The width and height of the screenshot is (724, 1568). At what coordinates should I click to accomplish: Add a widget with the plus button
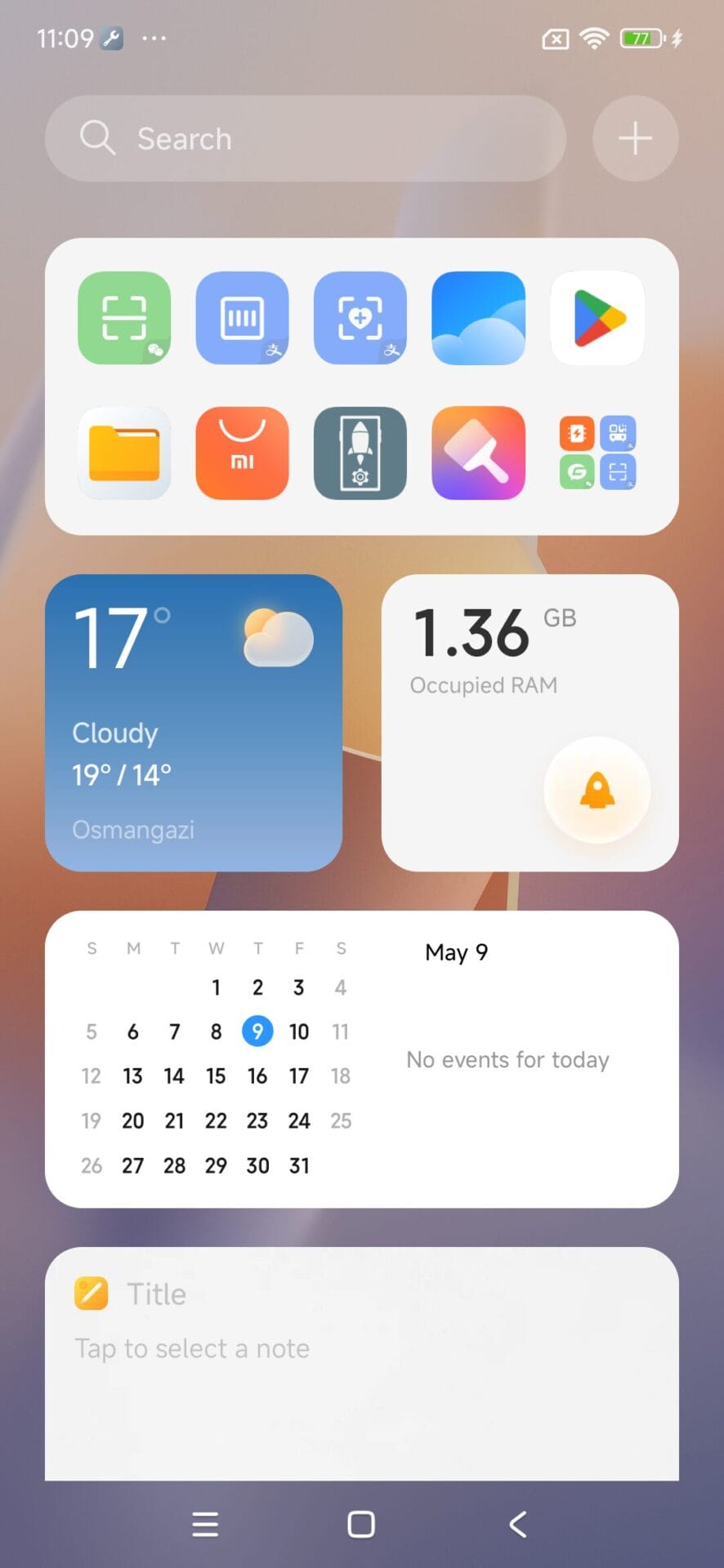[x=635, y=139]
